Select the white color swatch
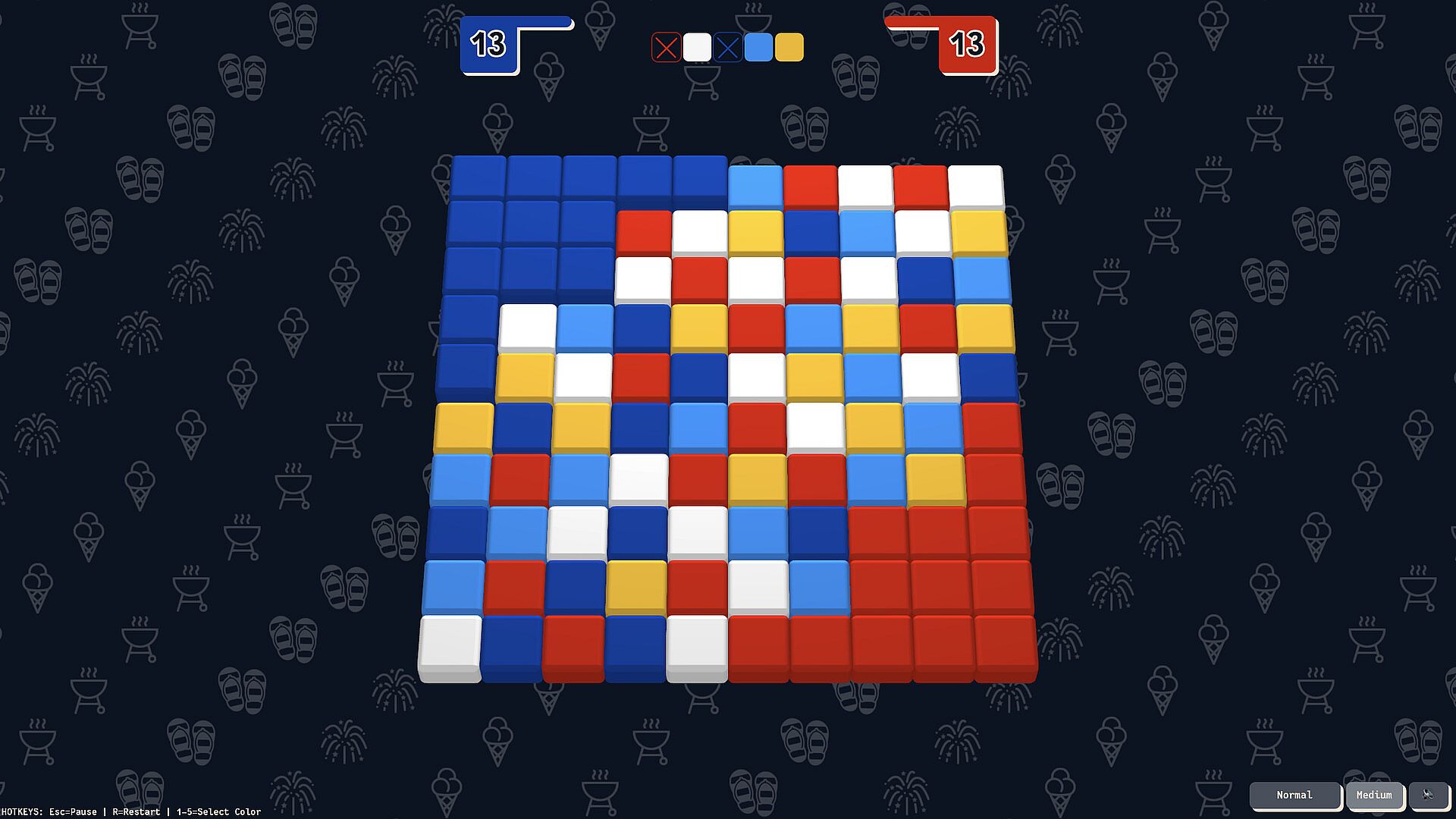The width and height of the screenshot is (1456, 819). coord(697,48)
